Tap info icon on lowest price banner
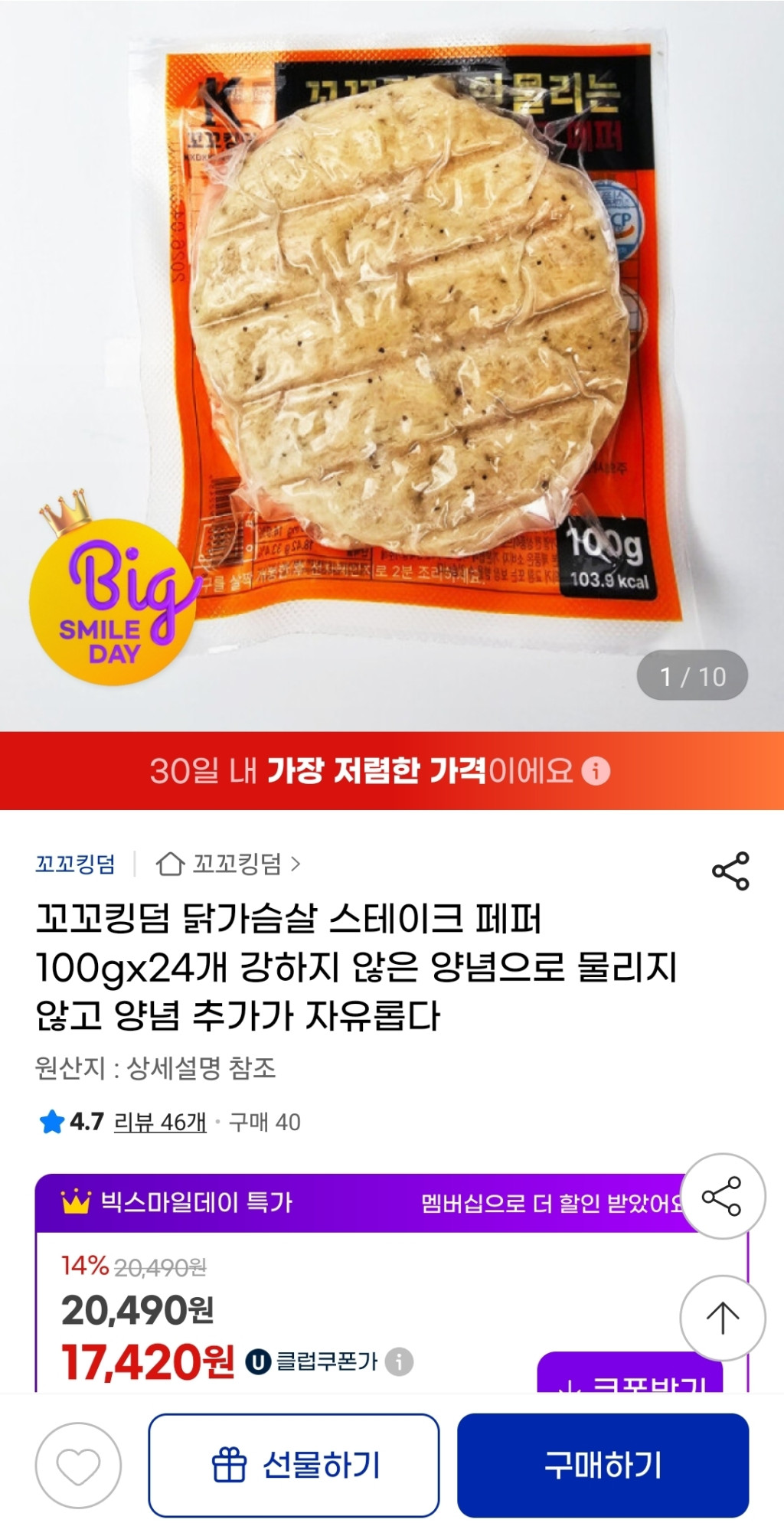 pyautogui.click(x=596, y=771)
